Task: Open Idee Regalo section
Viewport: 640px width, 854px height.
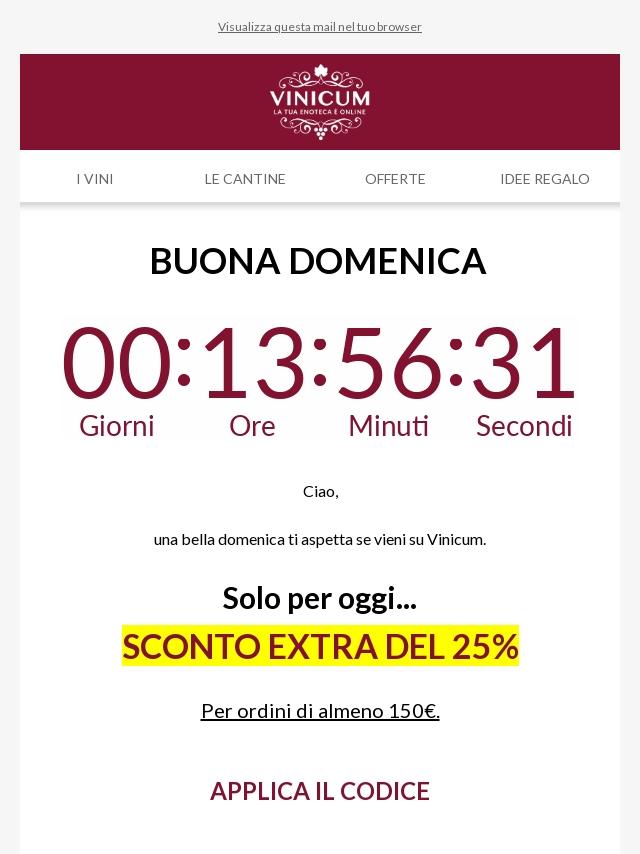Action: click(545, 179)
